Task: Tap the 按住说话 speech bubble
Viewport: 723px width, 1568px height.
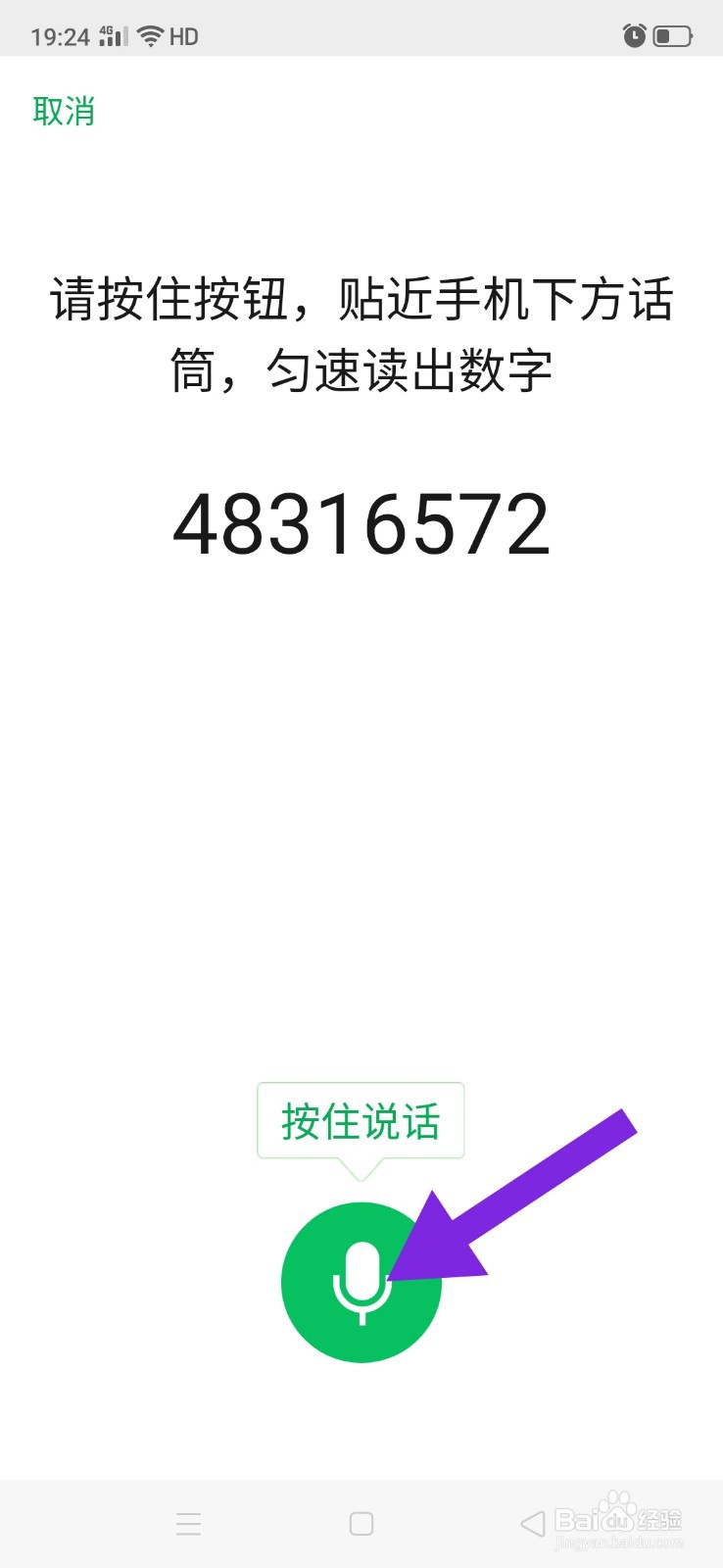Action: (360, 1121)
